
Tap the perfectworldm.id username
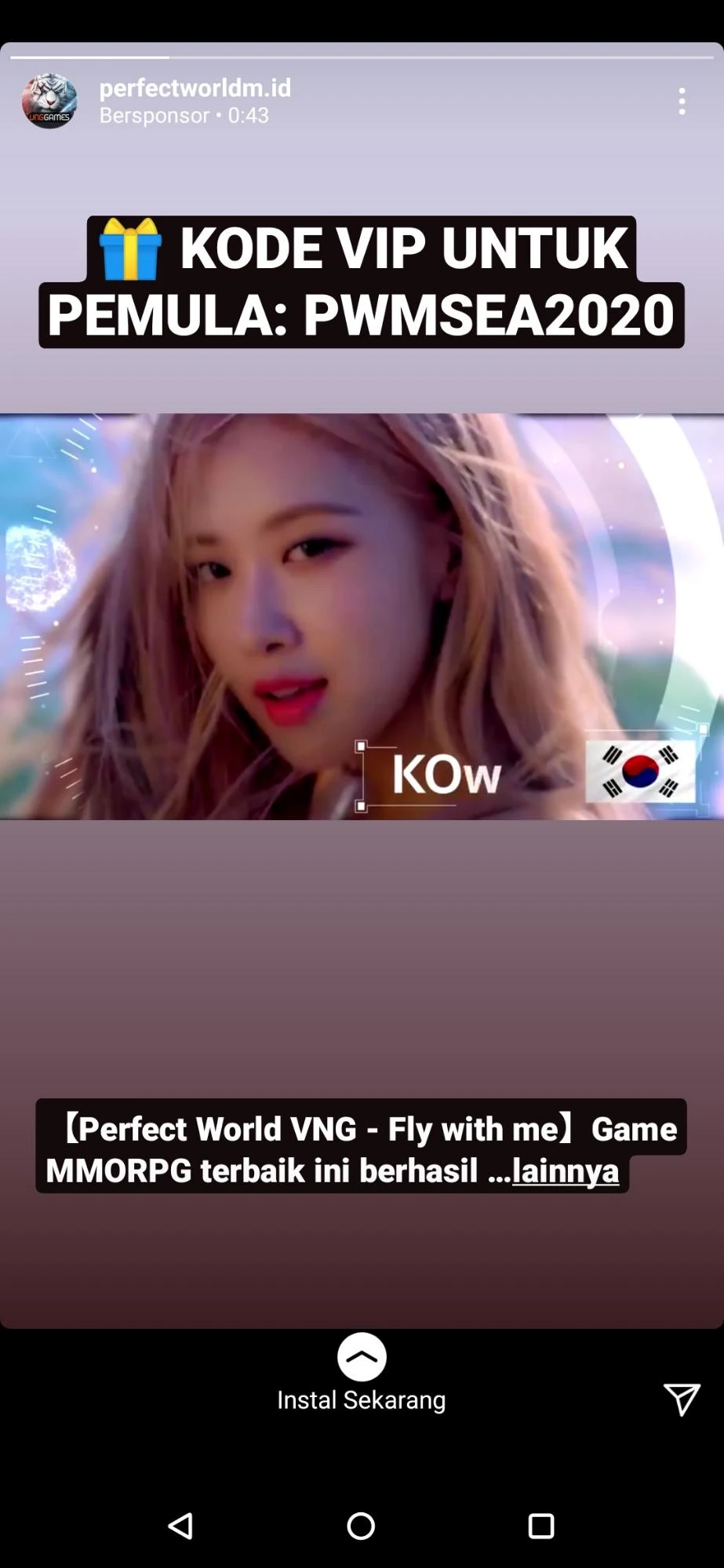pos(195,87)
